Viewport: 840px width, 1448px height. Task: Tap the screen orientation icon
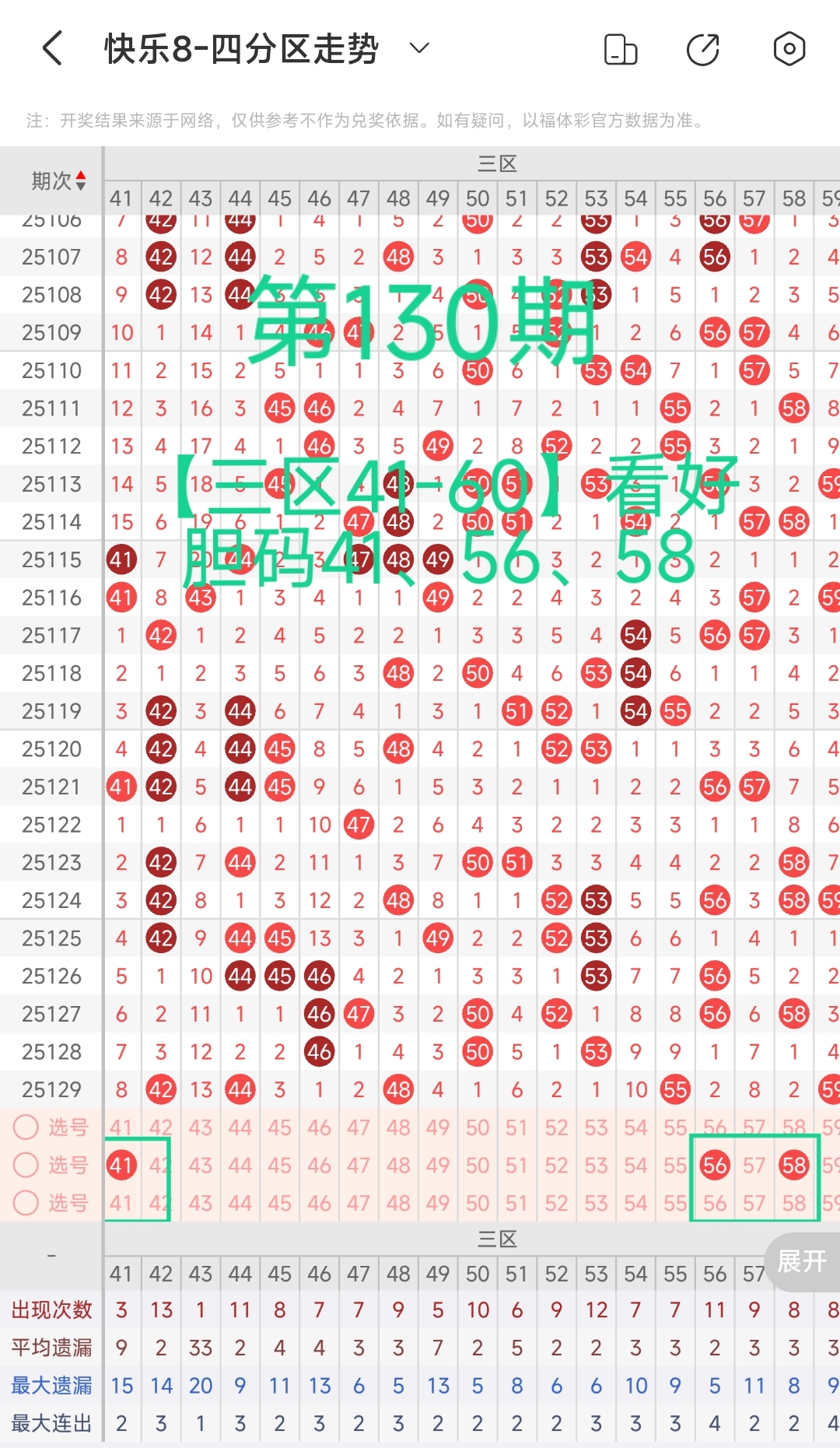[621, 49]
